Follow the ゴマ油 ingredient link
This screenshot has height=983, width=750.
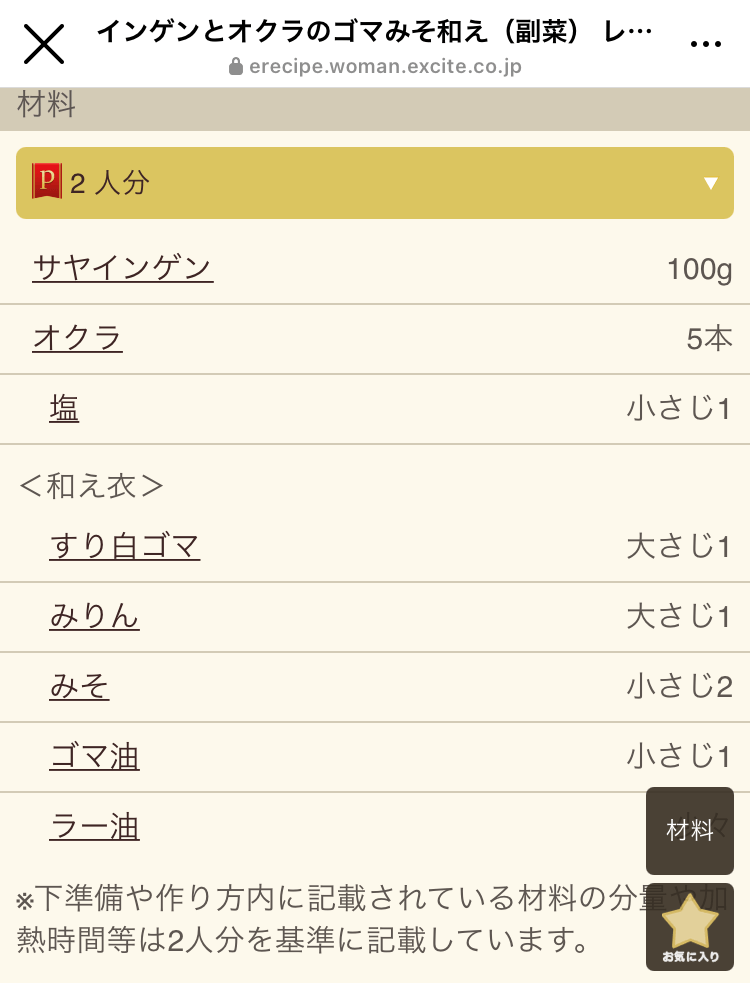(x=94, y=756)
